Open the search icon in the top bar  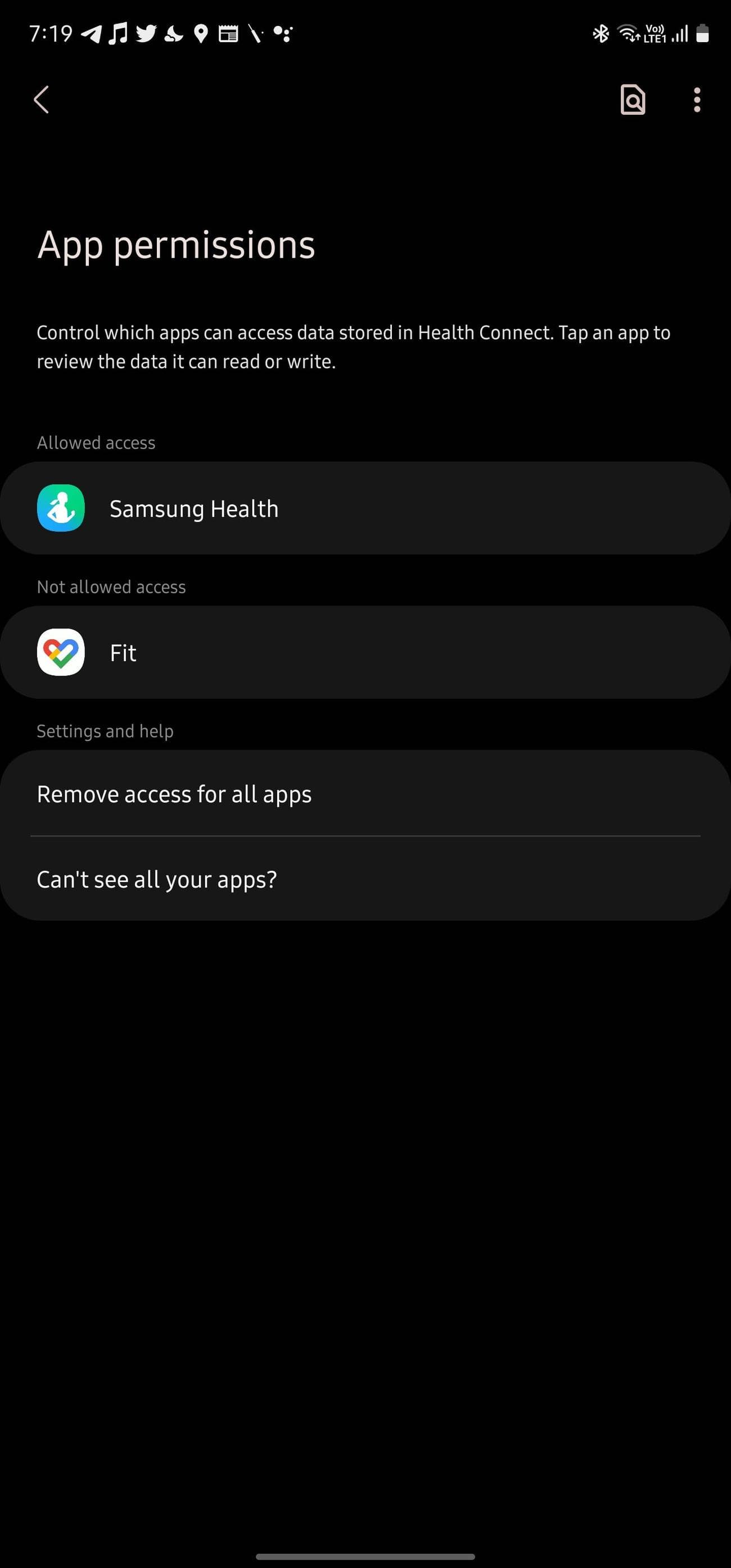(633, 100)
